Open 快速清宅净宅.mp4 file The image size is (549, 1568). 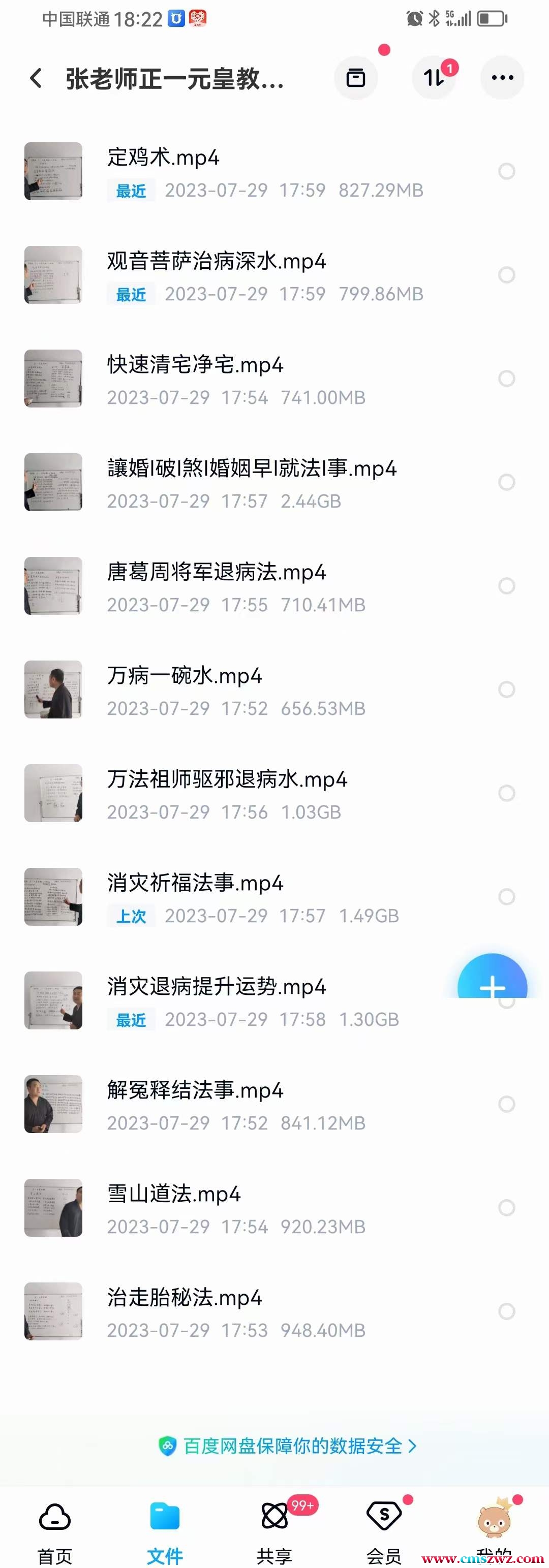click(x=195, y=365)
